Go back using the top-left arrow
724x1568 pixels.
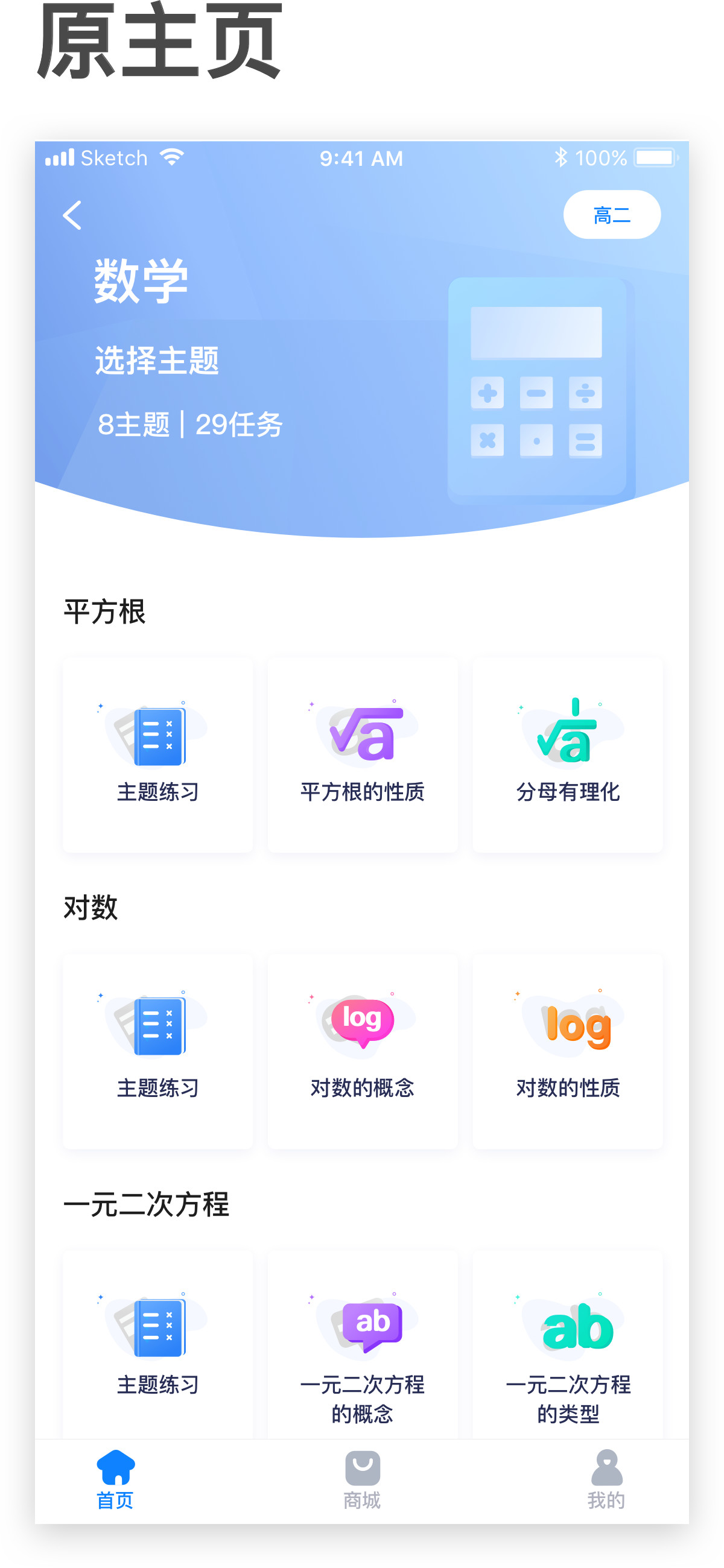click(x=72, y=215)
